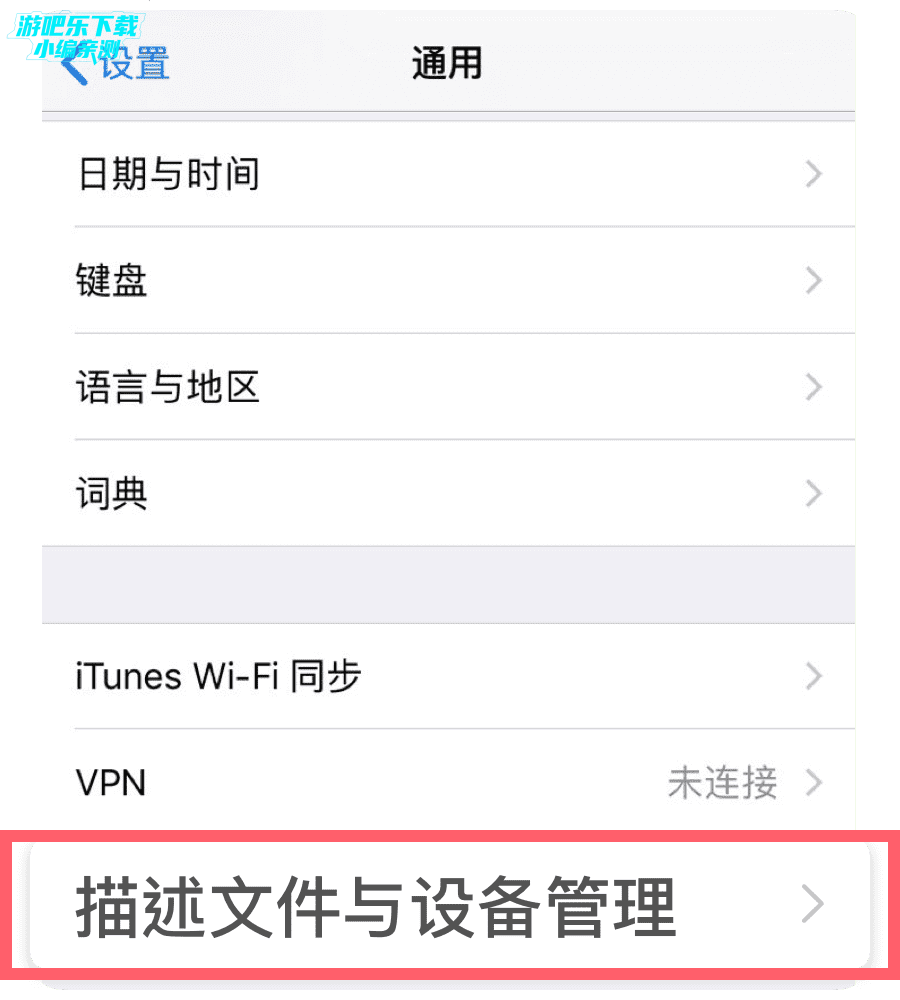This screenshot has width=900, height=1000.
Task: Open the VPN row
Action: pos(448,783)
